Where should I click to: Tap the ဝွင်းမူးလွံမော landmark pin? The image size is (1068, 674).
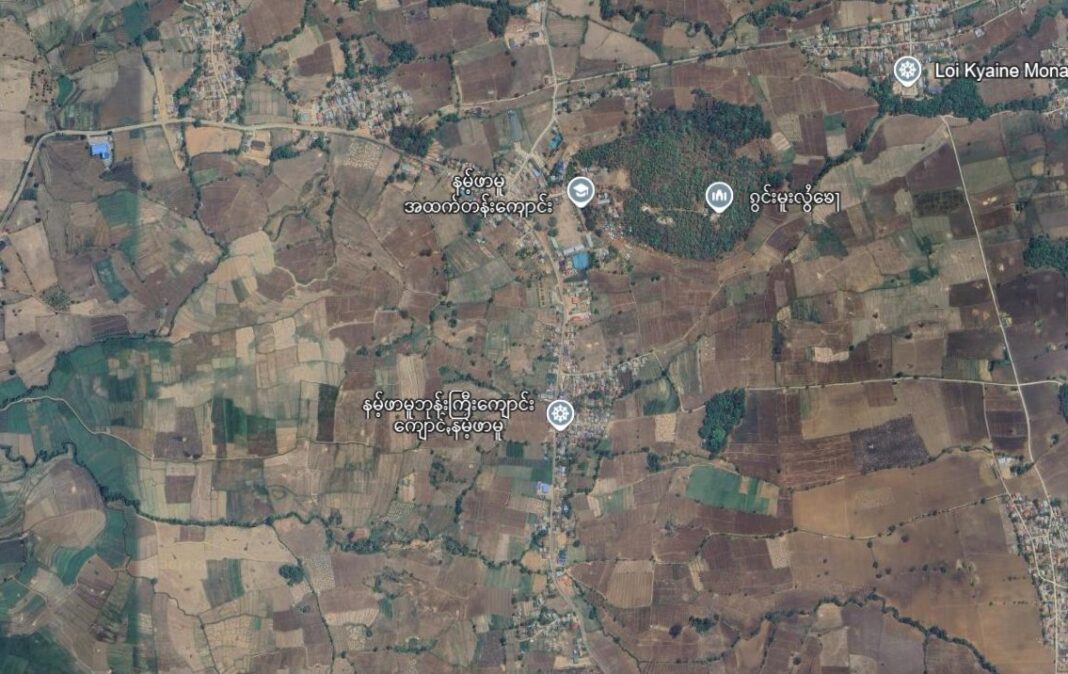pyautogui.click(x=719, y=197)
